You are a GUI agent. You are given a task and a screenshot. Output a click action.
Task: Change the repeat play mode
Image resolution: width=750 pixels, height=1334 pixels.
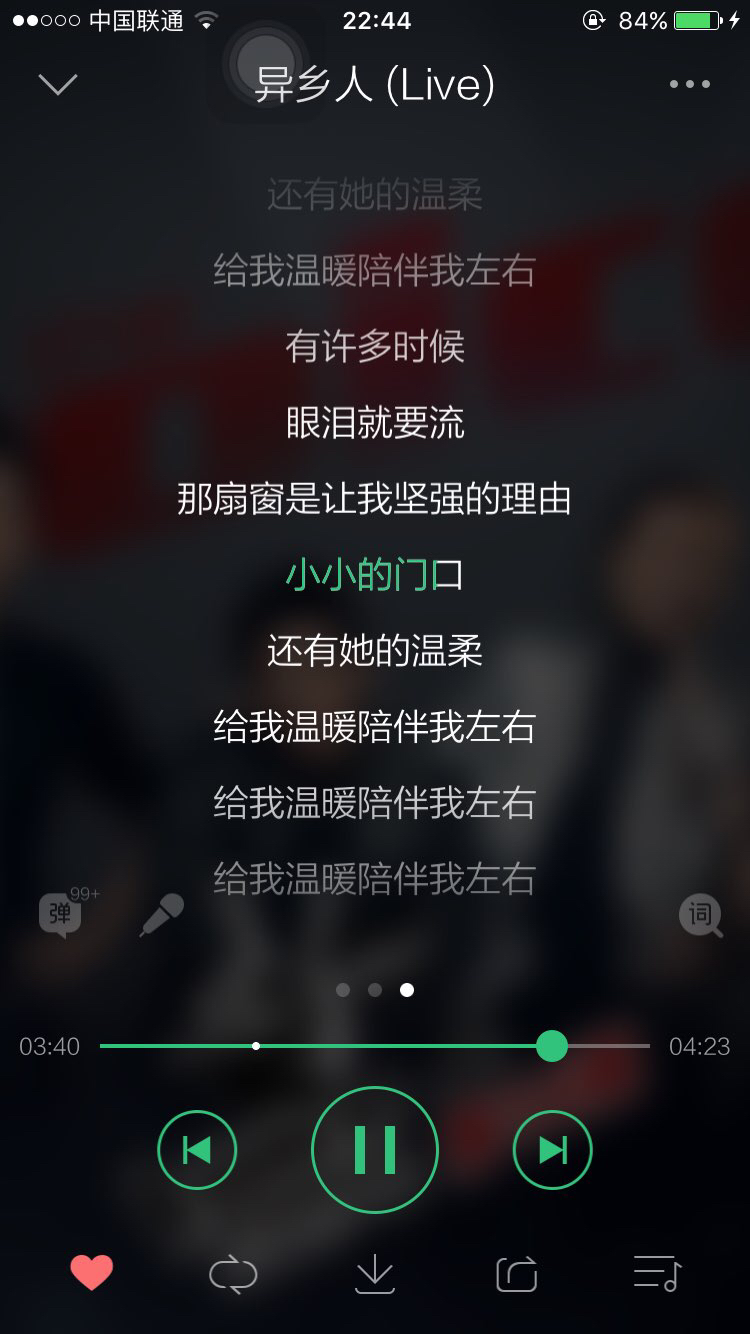233,1274
